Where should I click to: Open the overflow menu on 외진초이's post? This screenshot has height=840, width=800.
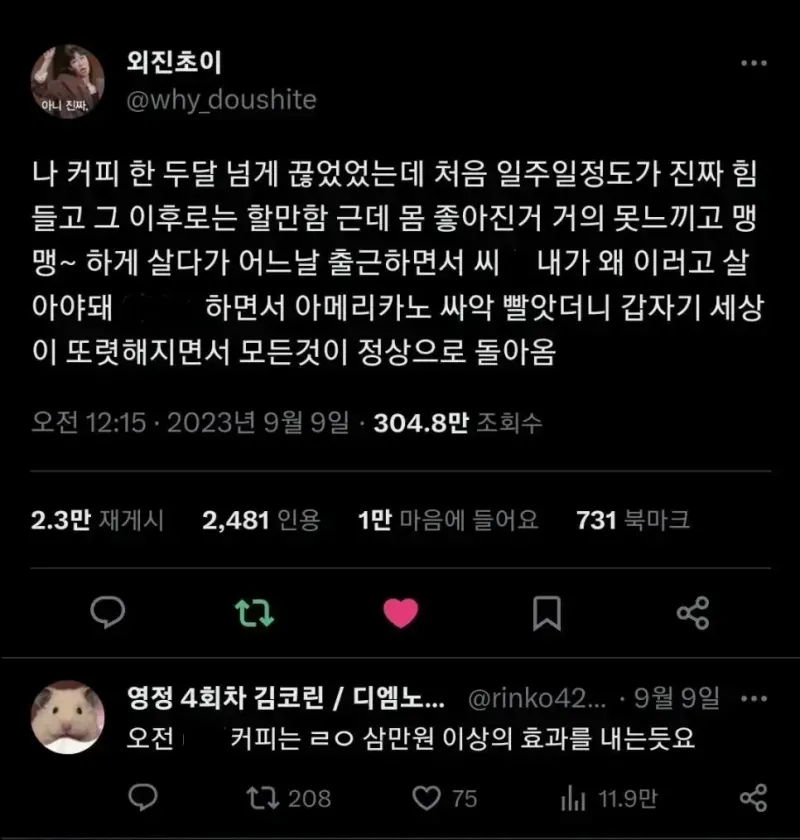753,63
